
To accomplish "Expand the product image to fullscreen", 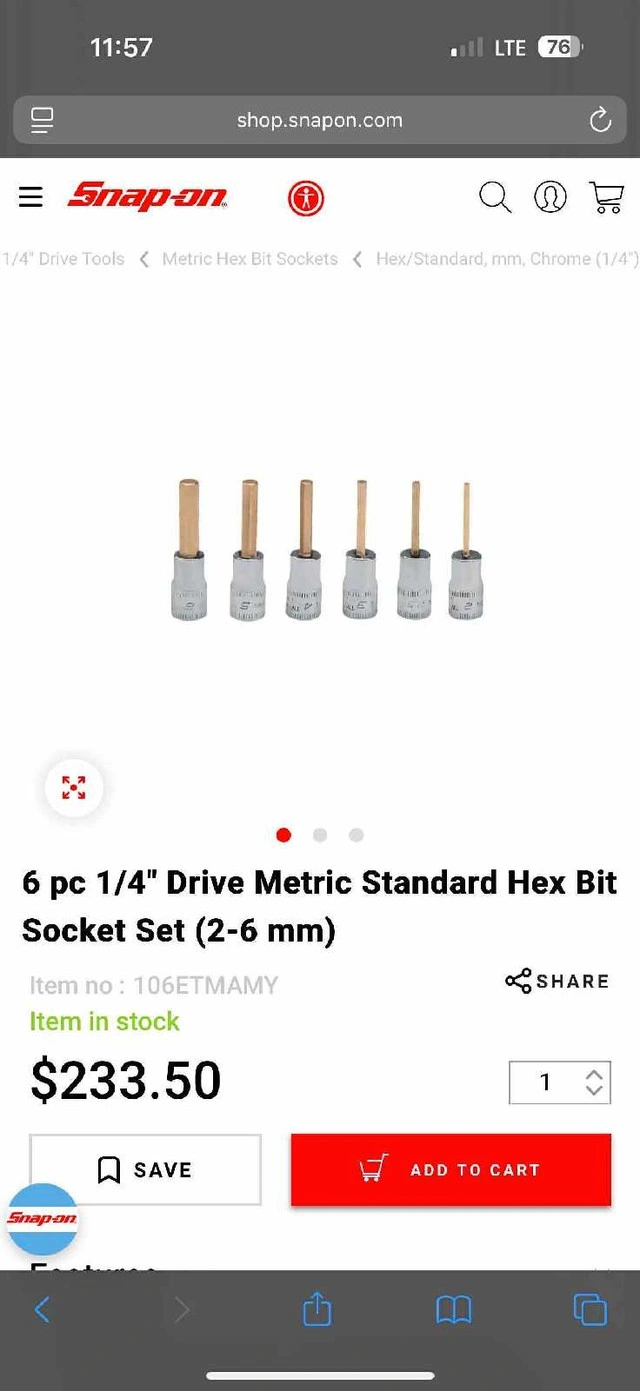I will coord(74,788).
